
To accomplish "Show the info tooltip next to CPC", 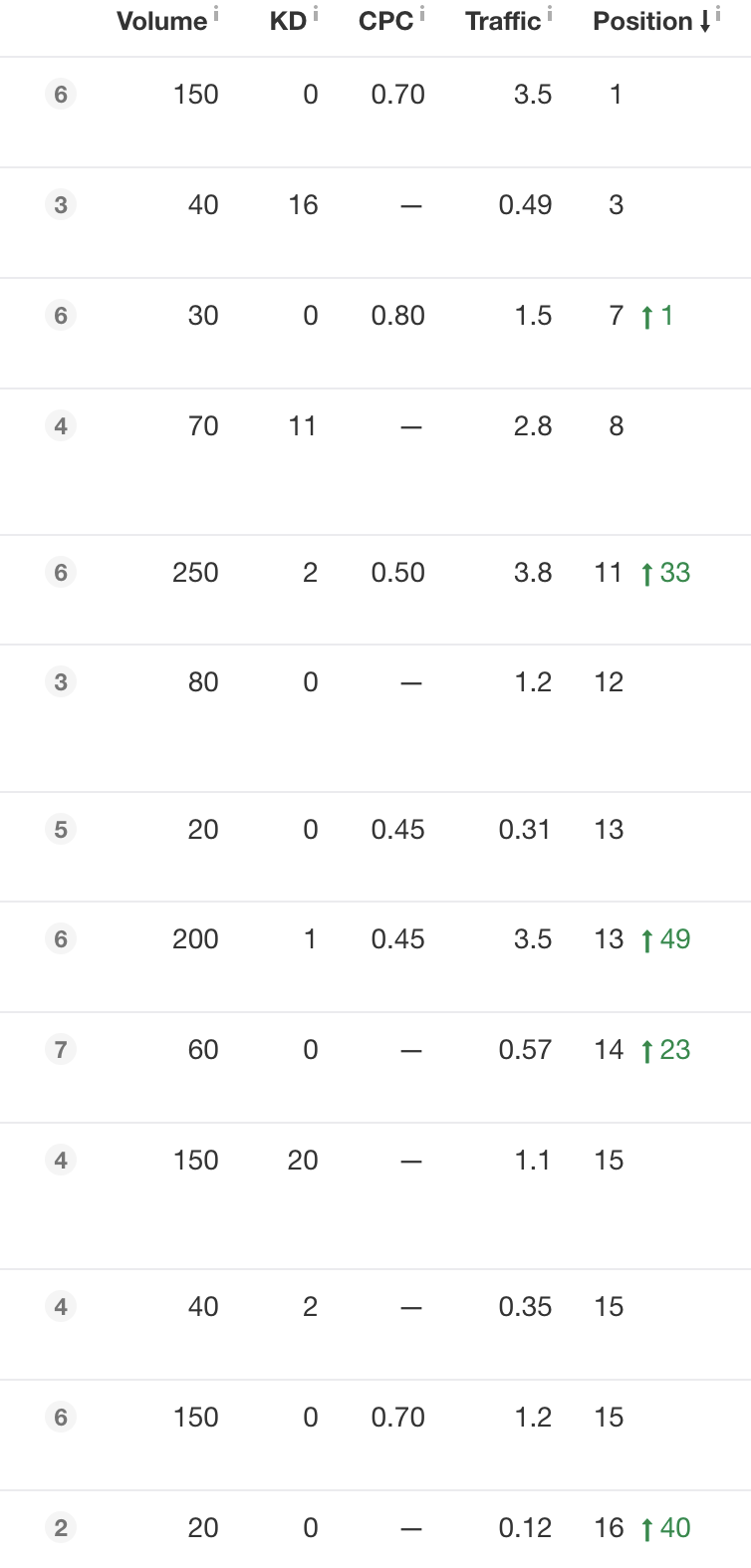I will 422,14.
